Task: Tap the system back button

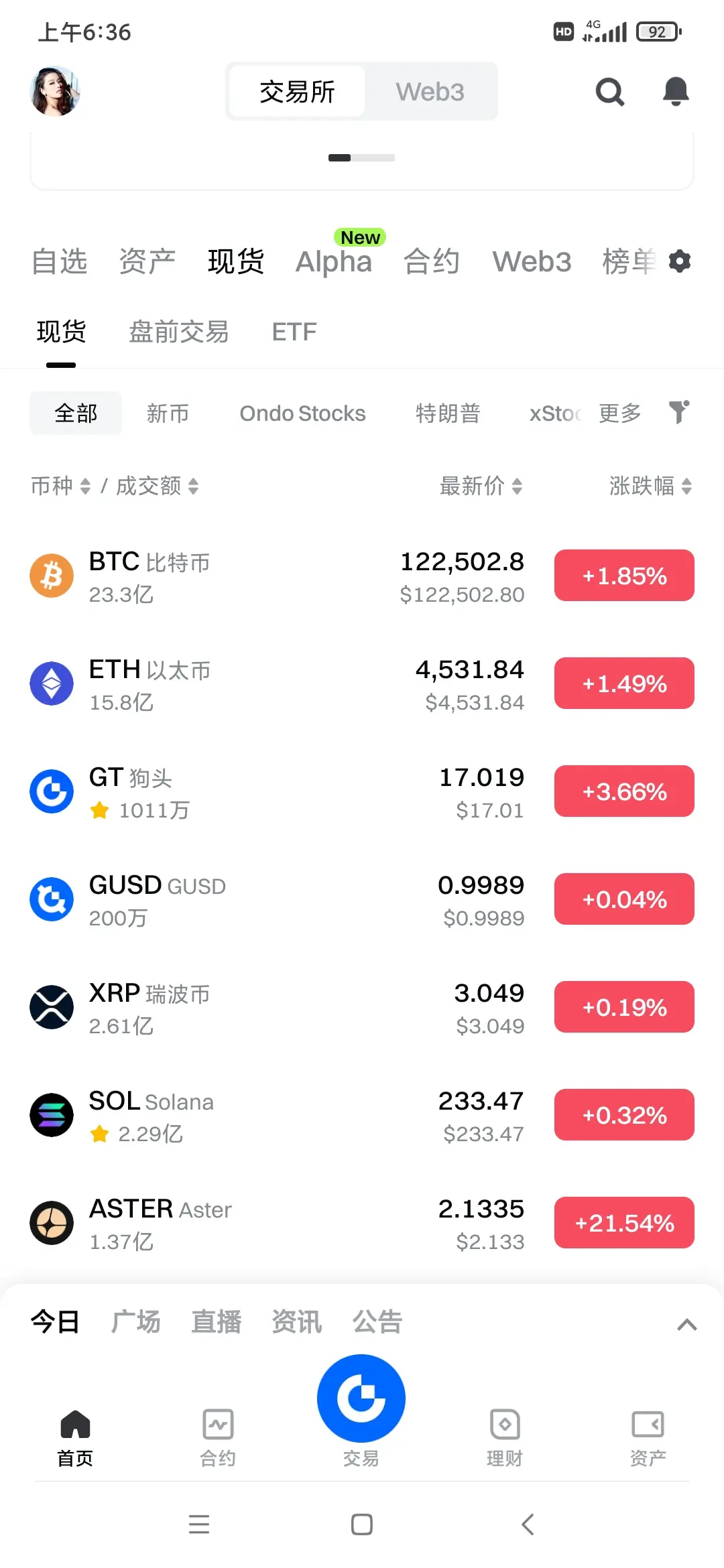Action: [528, 1524]
